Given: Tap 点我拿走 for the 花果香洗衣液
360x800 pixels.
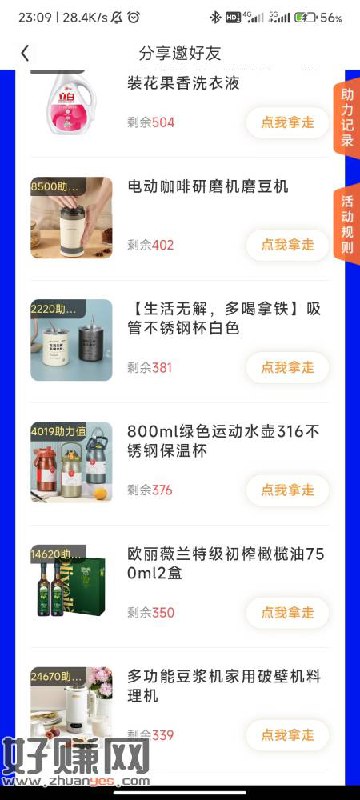Looking at the screenshot, I should pos(288,122).
